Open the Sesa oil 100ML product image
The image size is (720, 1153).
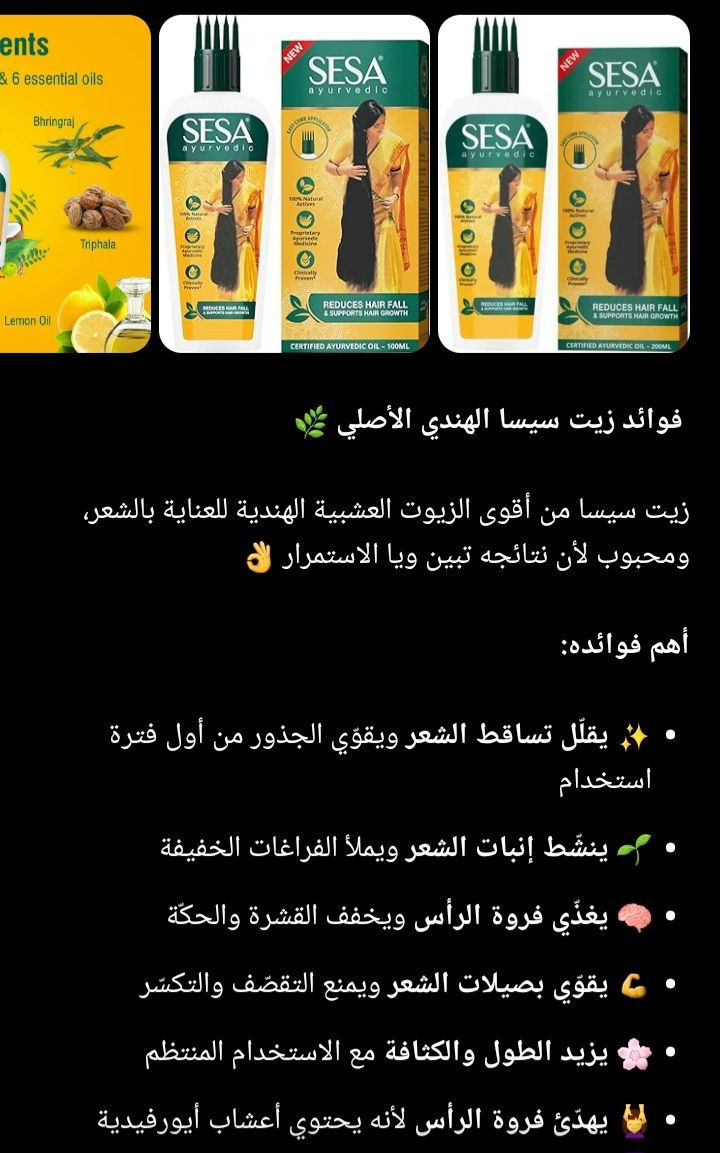294,185
